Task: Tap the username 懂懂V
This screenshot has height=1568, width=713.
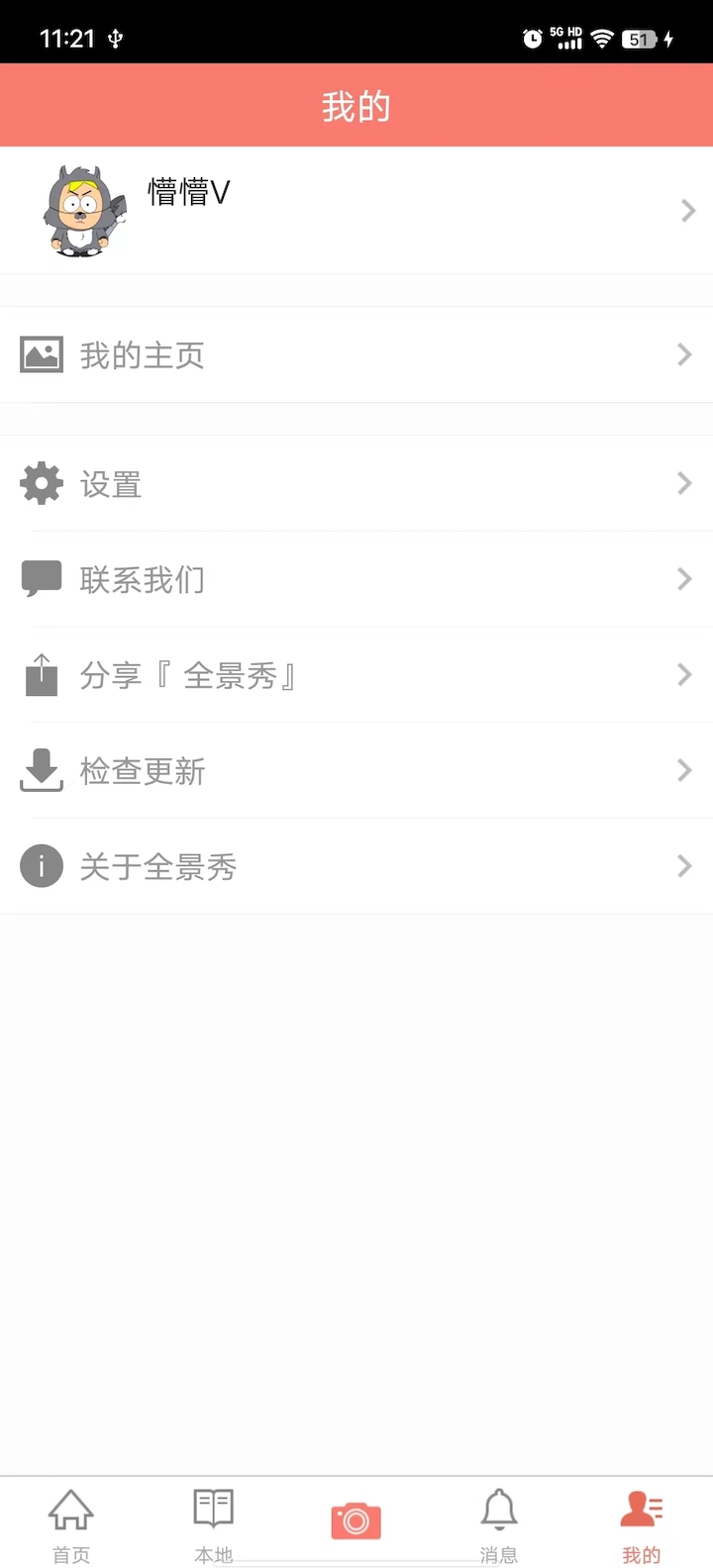Action: (188, 193)
